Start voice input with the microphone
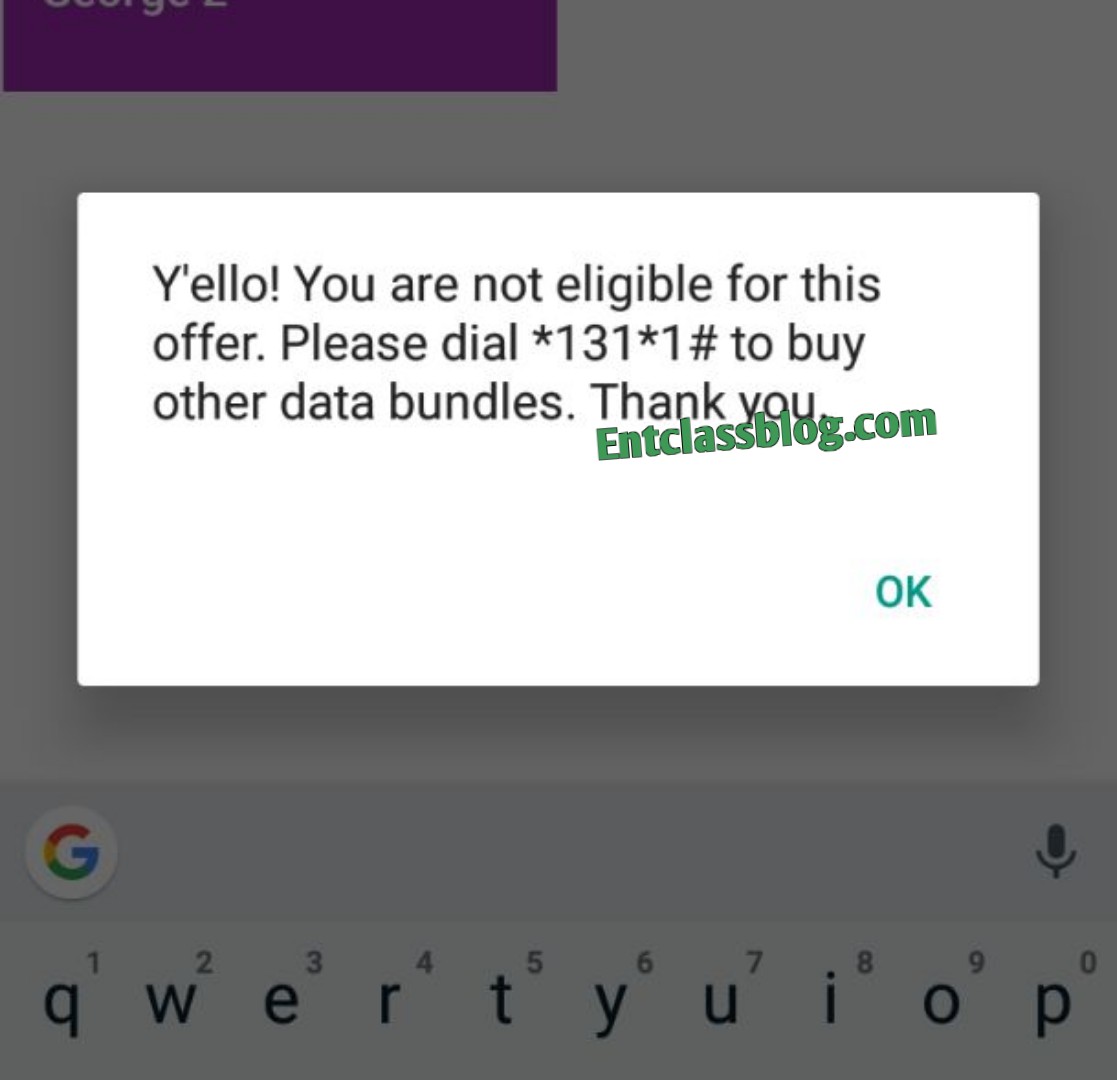 [x=1055, y=851]
